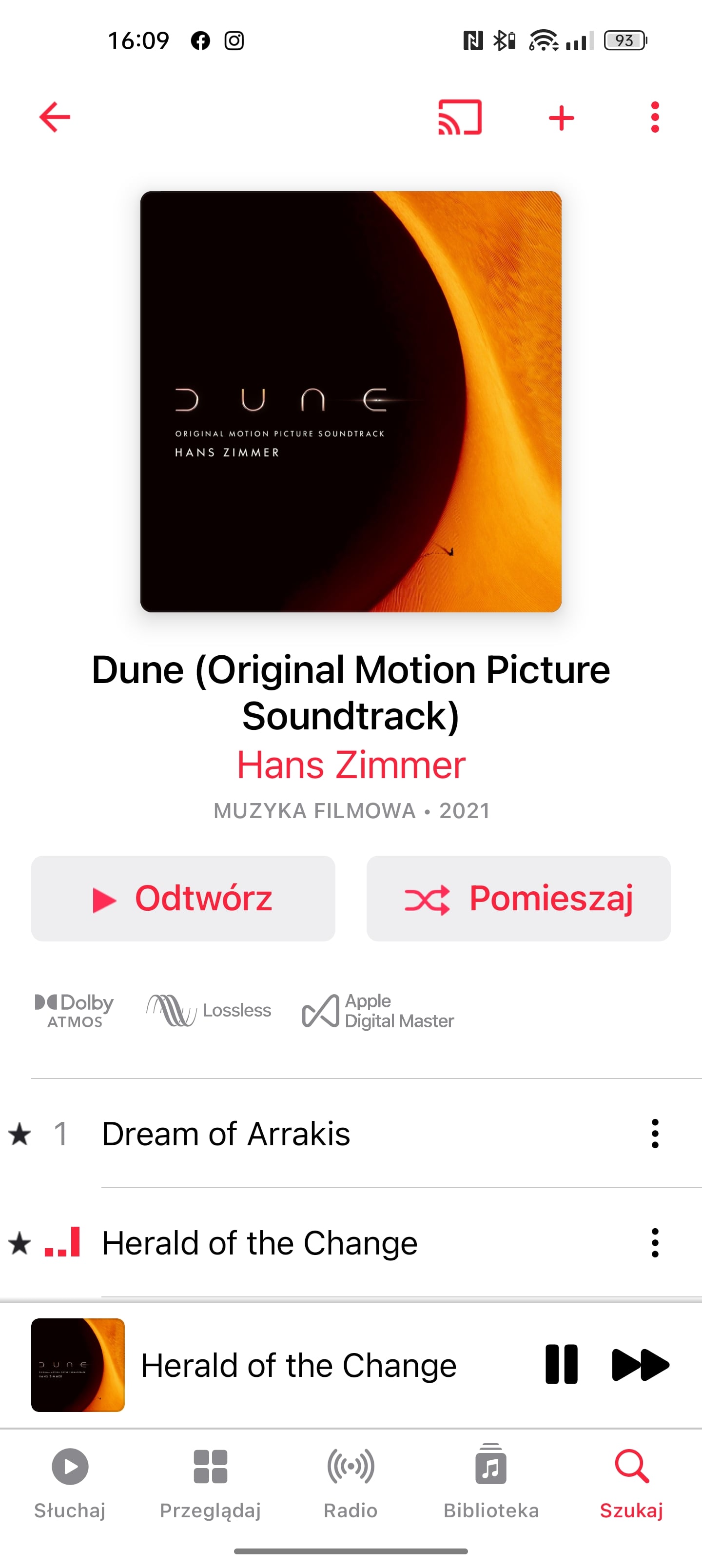Open options for Dream of Arrakis

pos(655,1134)
